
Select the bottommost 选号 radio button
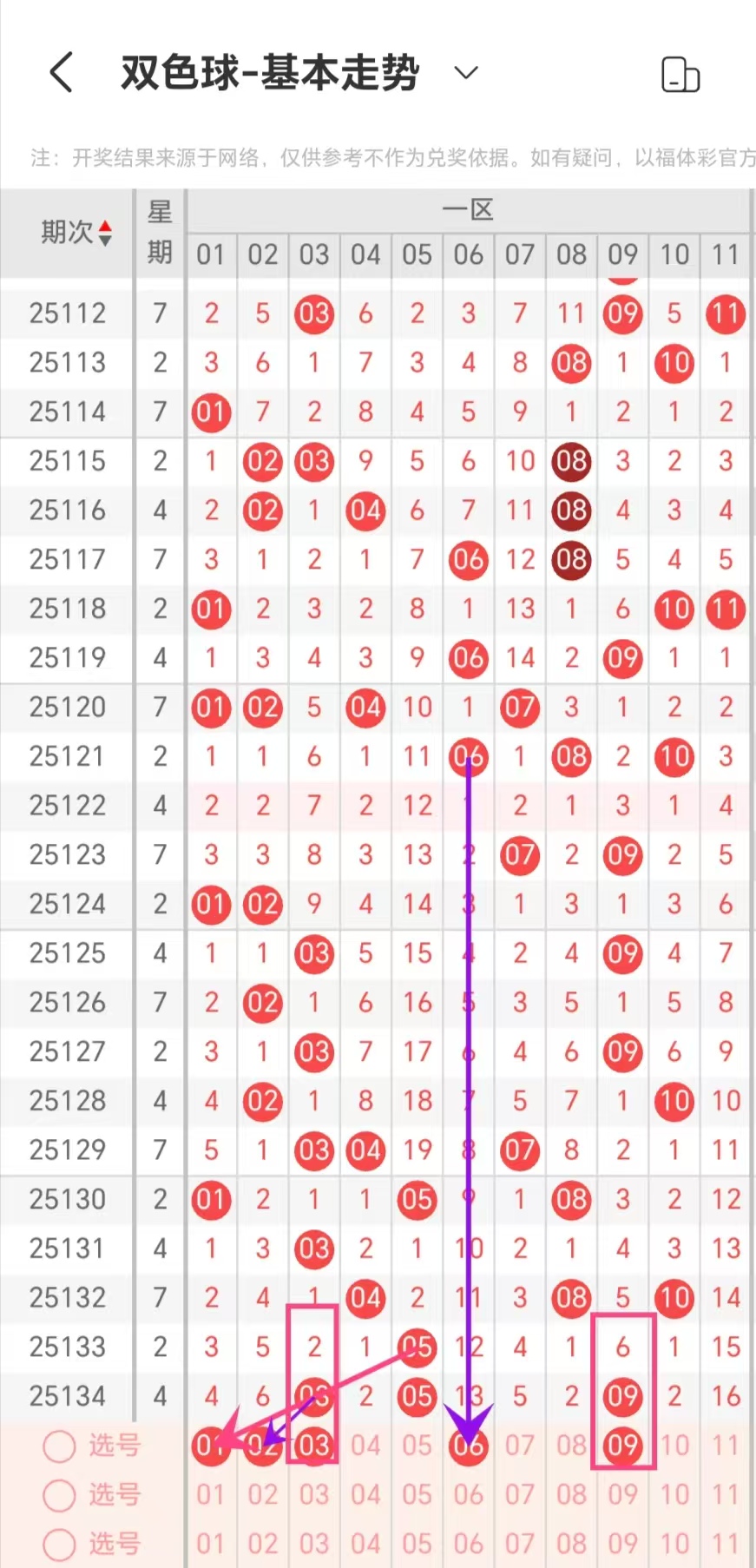click(60, 1544)
